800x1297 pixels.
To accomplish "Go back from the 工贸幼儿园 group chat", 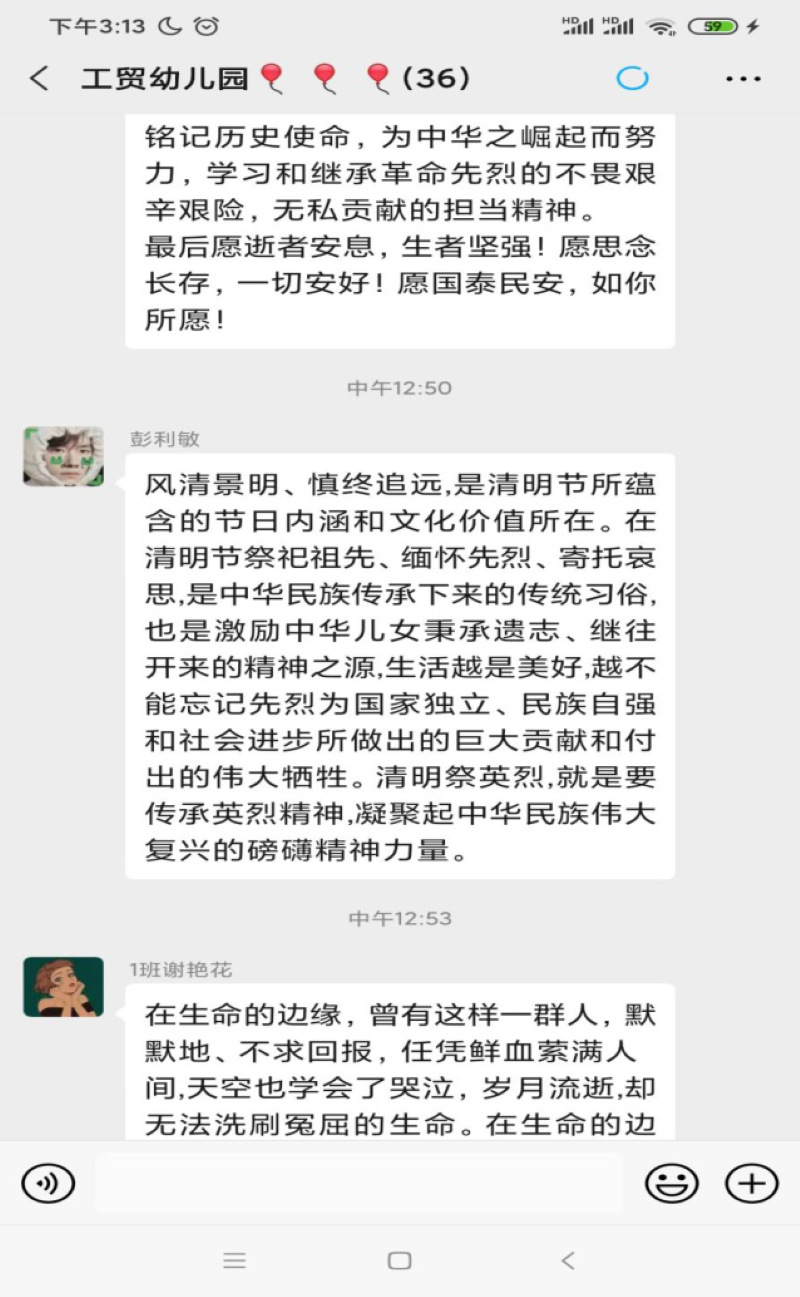I will point(39,79).
